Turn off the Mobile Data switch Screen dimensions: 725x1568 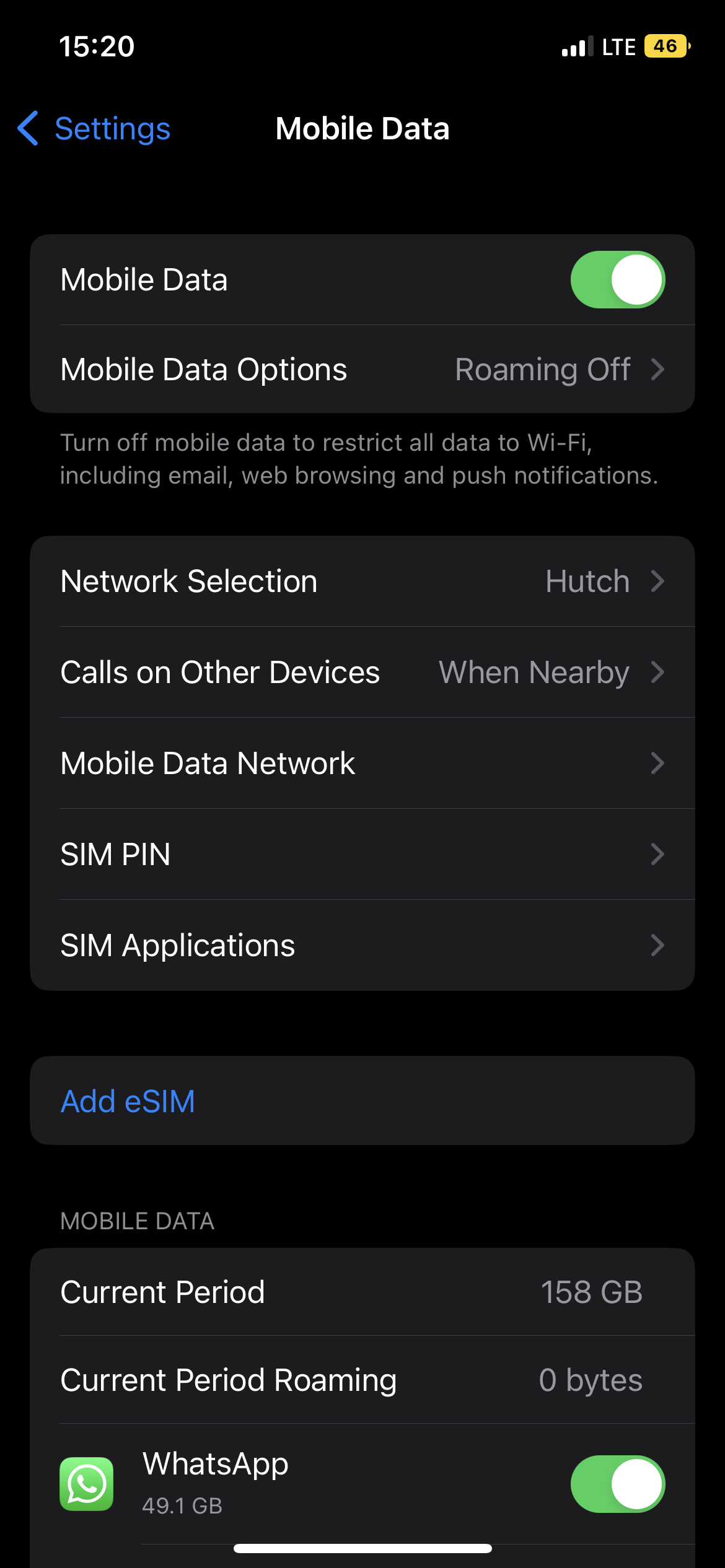(x=617, y=280)
